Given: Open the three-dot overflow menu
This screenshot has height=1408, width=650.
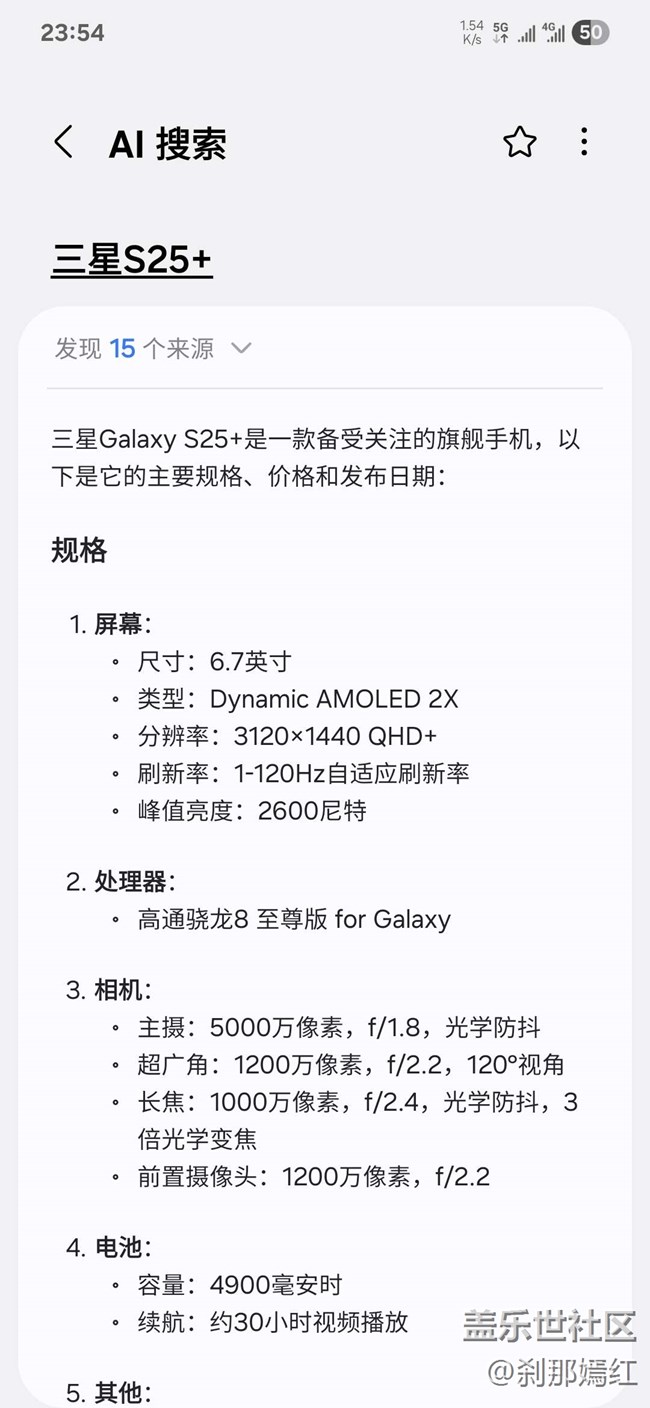Looking at the screenshot, I should [x=584, y=142].
